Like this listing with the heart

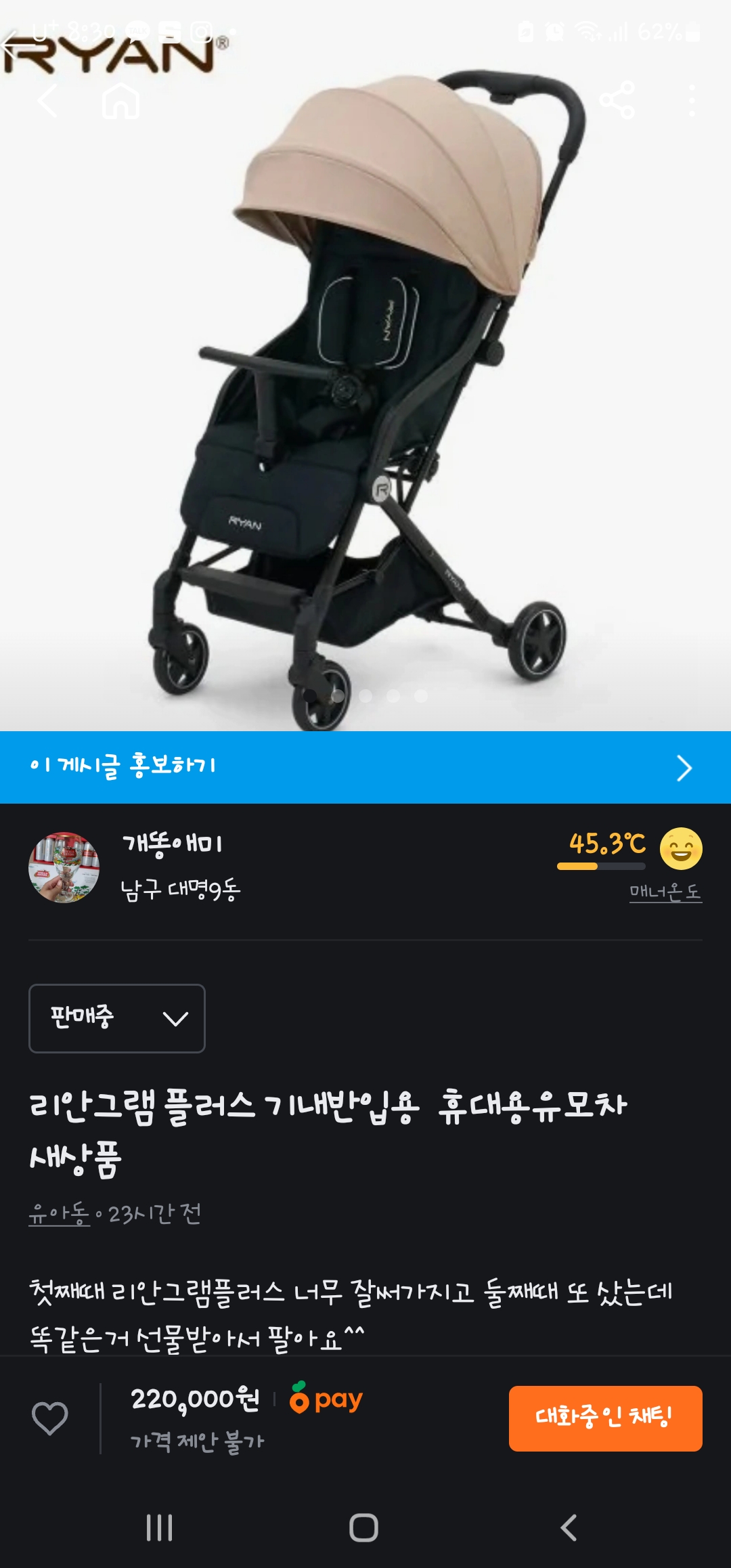(50, 1418)
